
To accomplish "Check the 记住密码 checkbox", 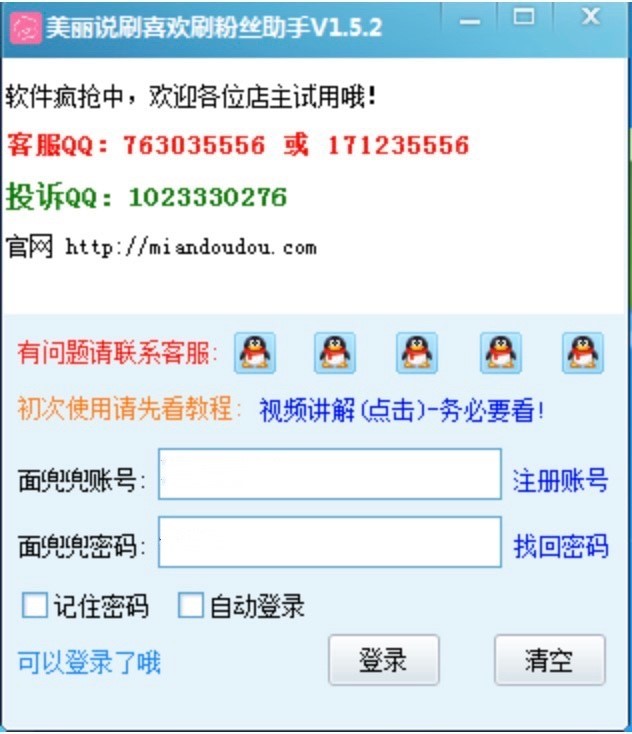I will coord(35,605).
